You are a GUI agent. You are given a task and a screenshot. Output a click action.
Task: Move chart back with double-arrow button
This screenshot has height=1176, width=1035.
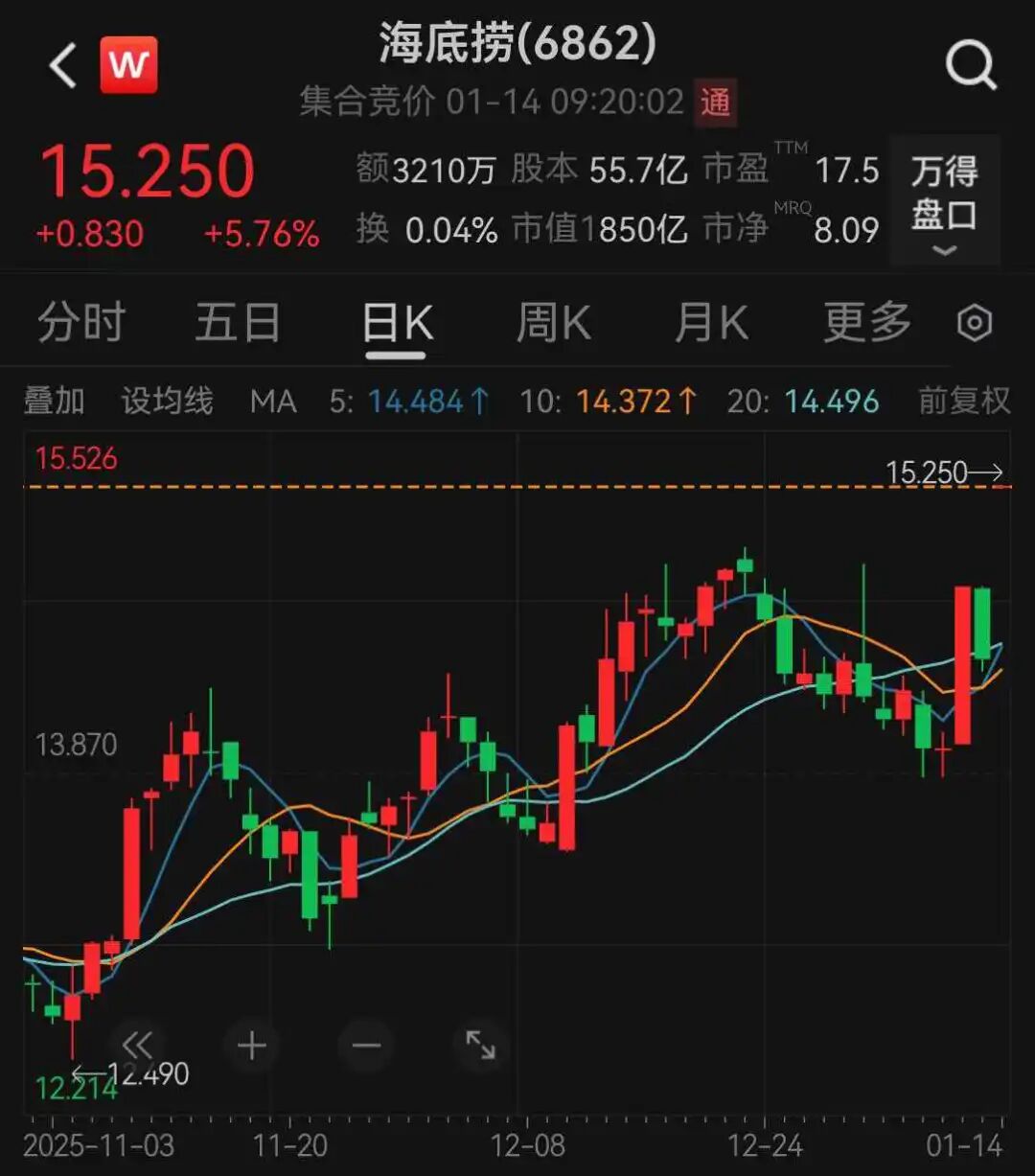point(137,1044)
